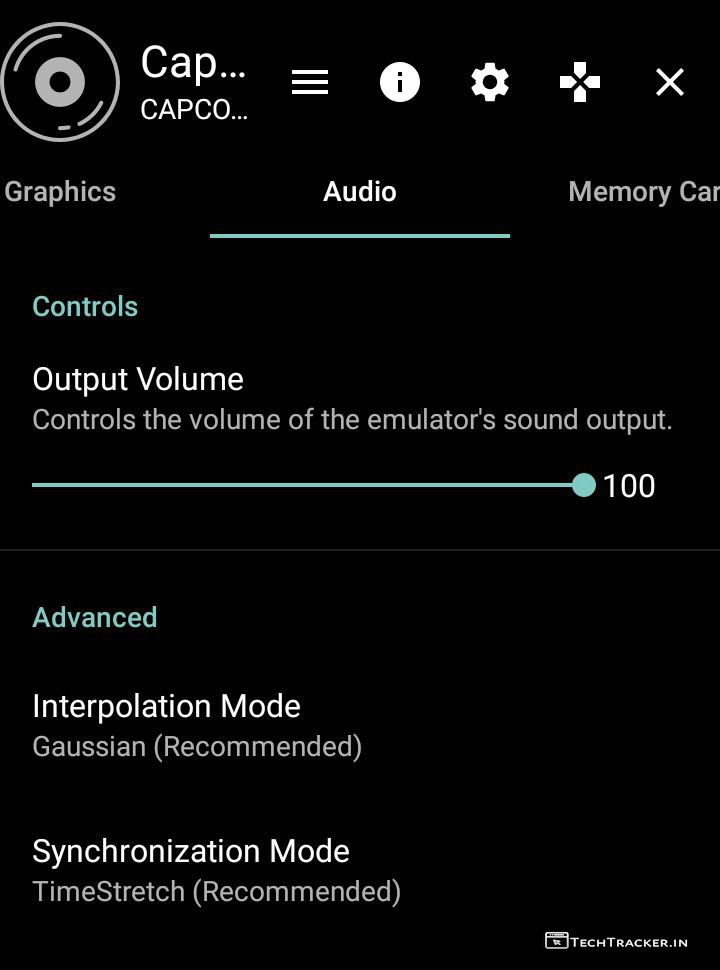Change the Synchronization Mode option
The height and width of the screenshot is (970, 720).
point(216,870)
